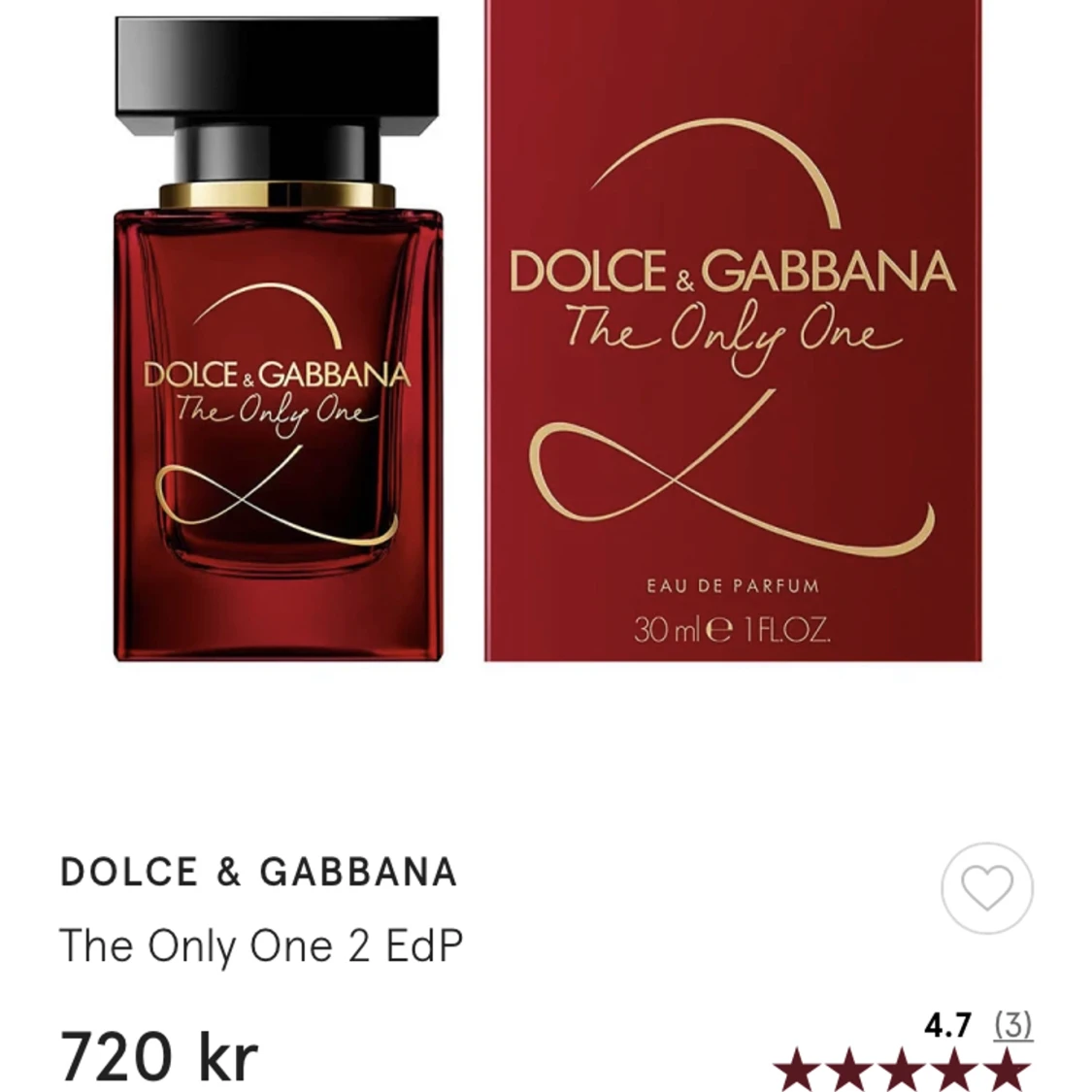The height and width of the screenshot is (1092, 1092).
Task: Add The Only One 2 to favorites
Action: tap(986, 887)
